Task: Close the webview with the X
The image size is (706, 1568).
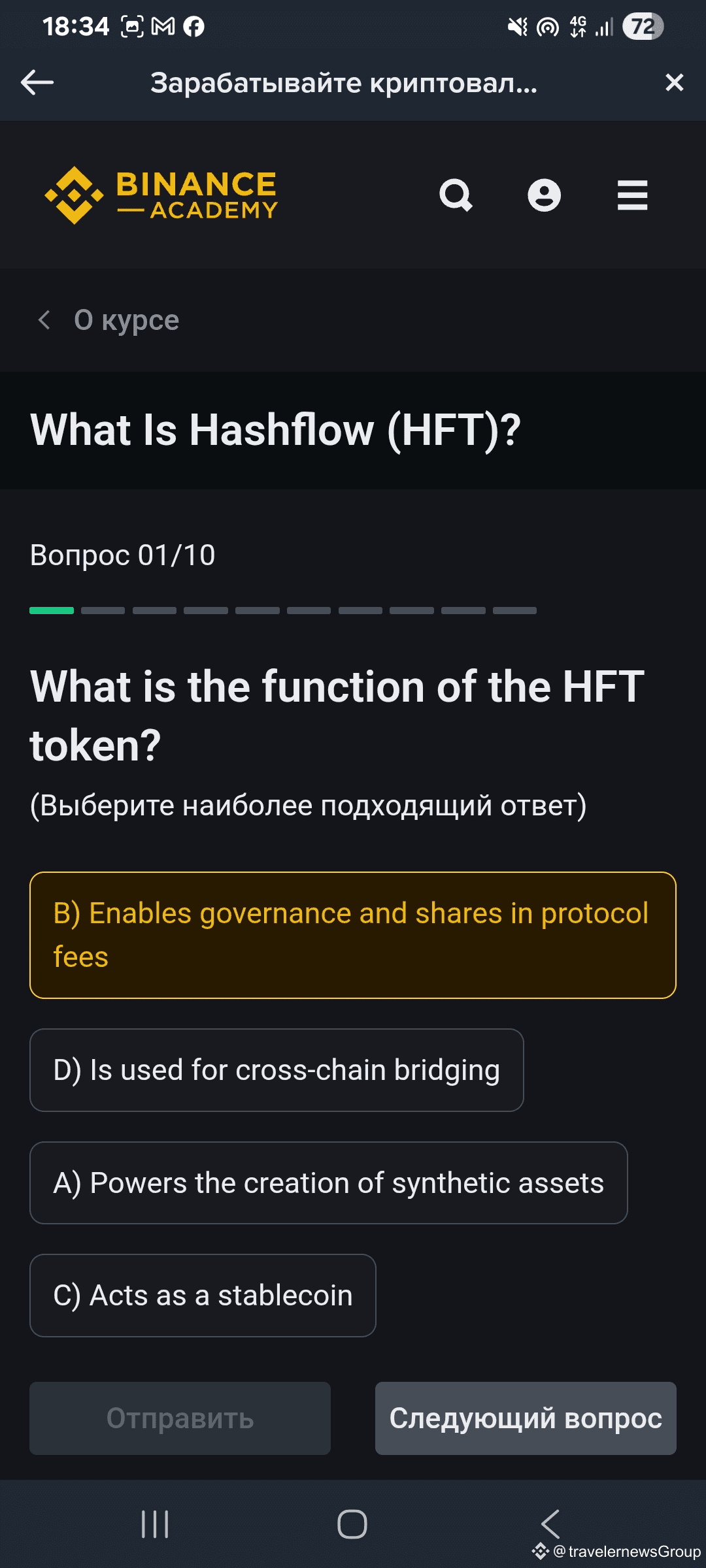Action: coord(674,82)
